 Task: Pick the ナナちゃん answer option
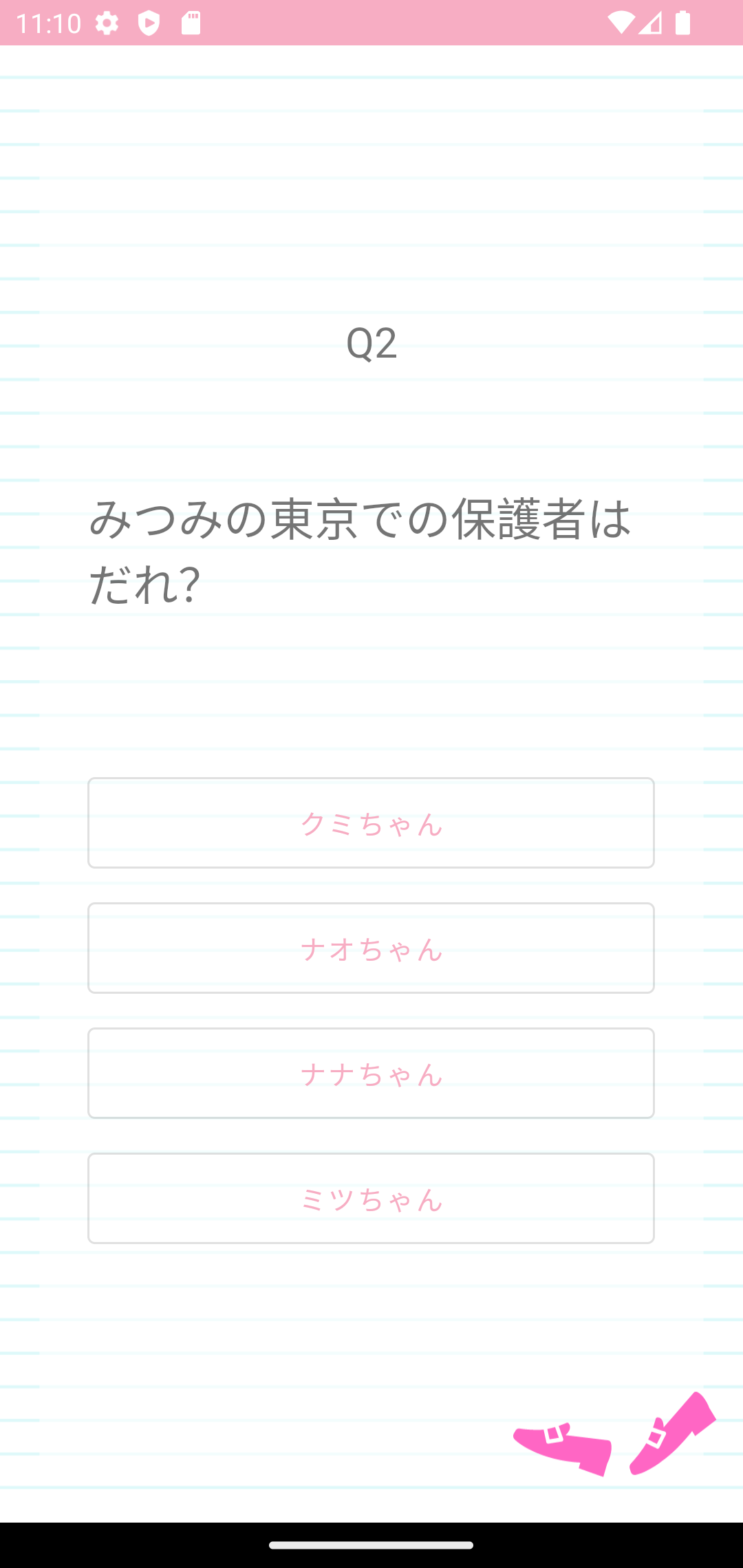371,1073
